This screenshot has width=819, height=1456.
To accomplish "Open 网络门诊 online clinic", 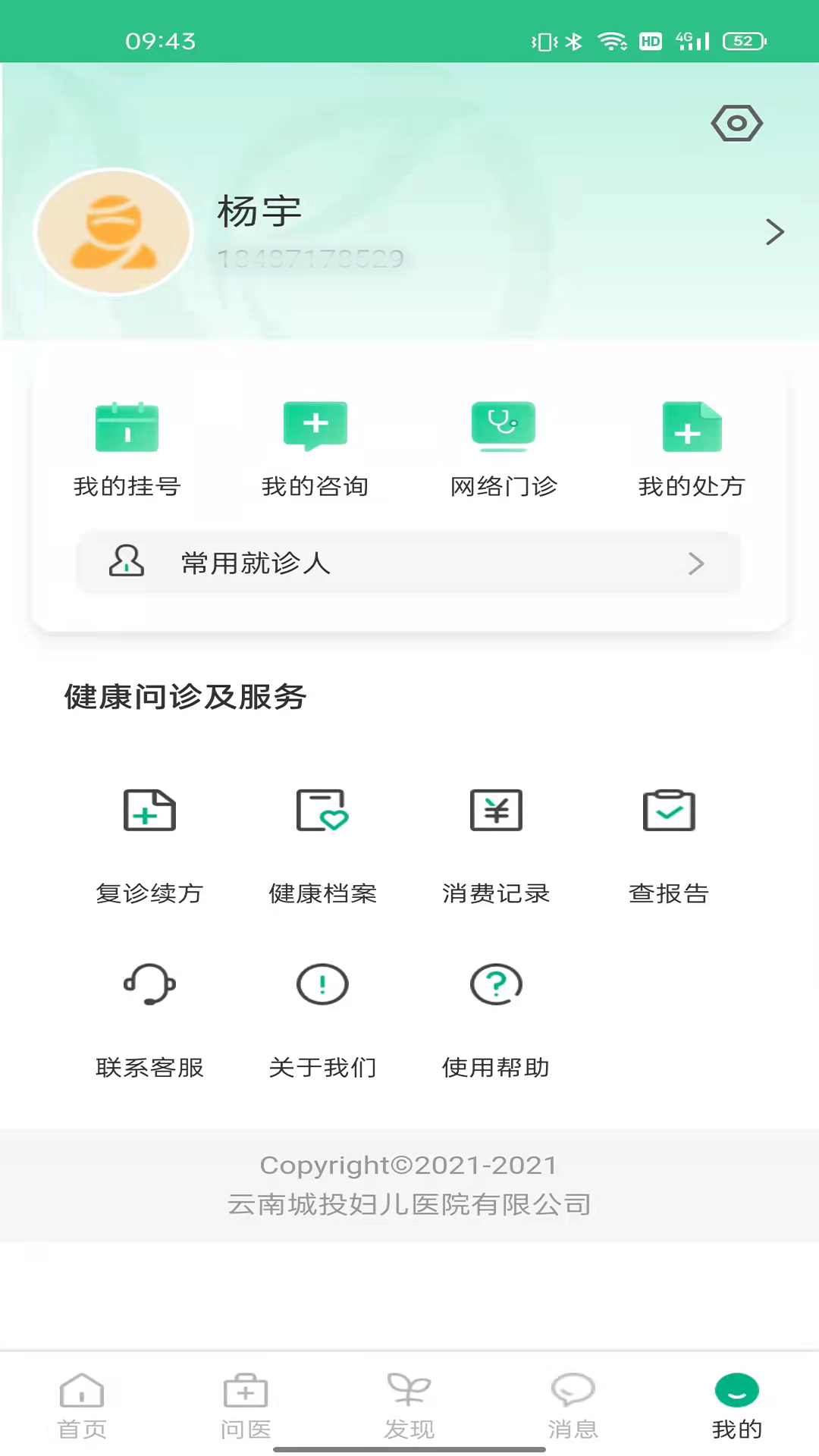I will [x=504, y=449].
